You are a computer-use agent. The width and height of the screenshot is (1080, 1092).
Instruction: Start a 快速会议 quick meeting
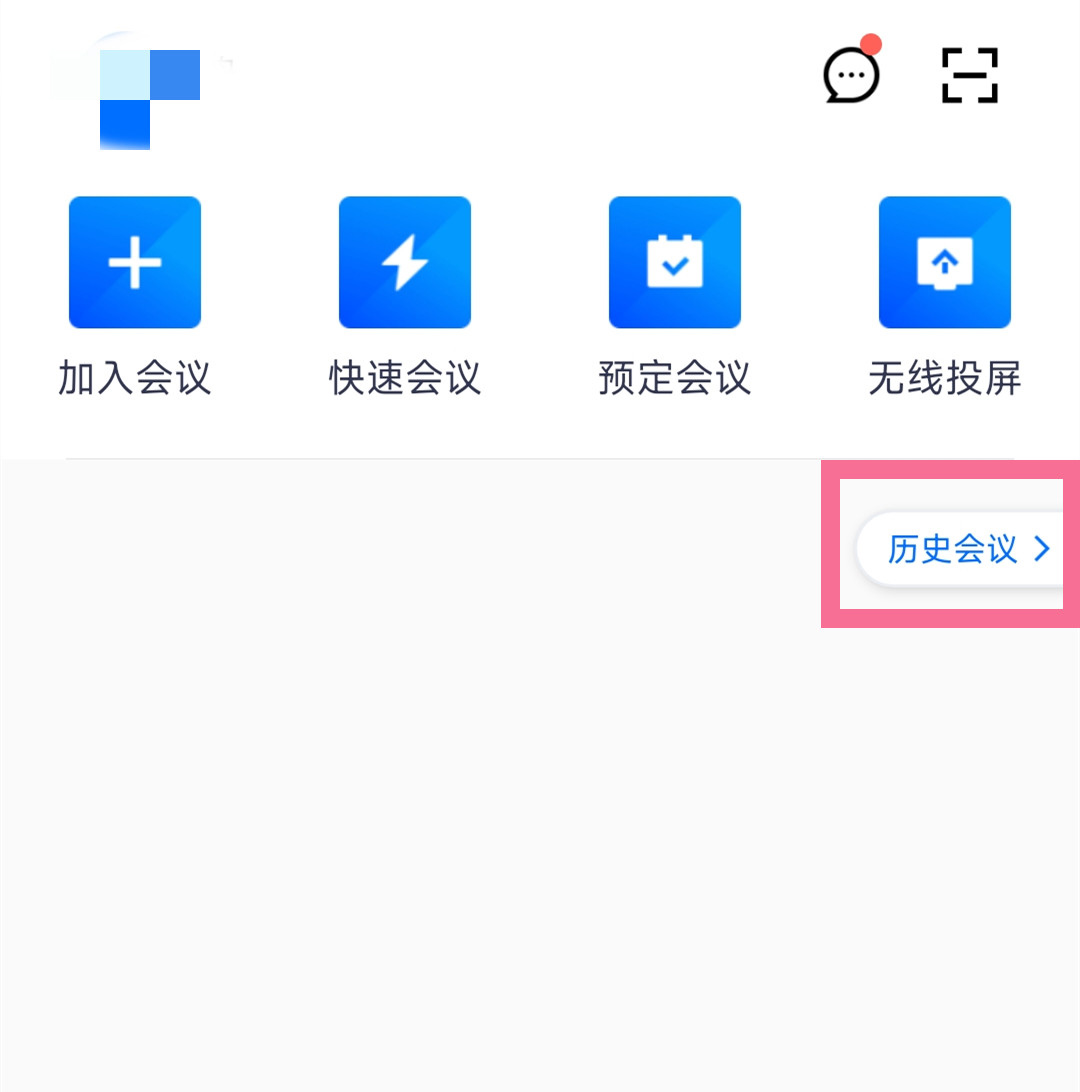pyautogui.click(x=405, y=263)
